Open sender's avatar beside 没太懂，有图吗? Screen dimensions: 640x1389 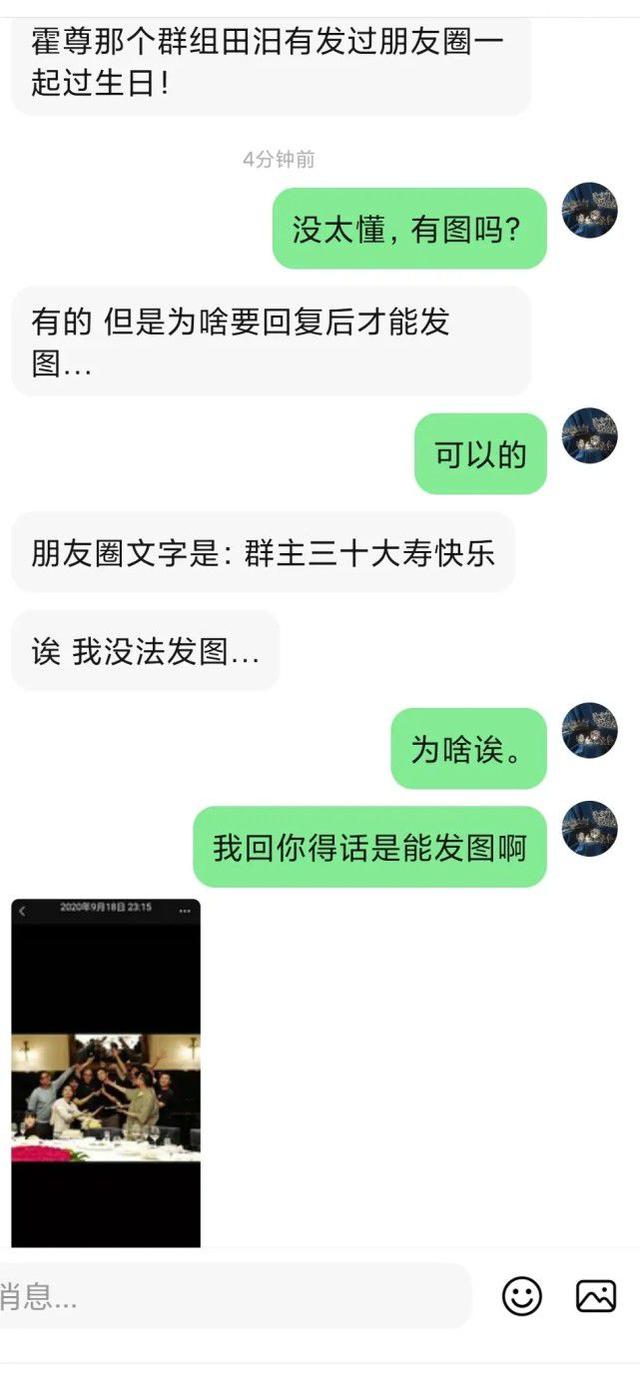[589, 210]
